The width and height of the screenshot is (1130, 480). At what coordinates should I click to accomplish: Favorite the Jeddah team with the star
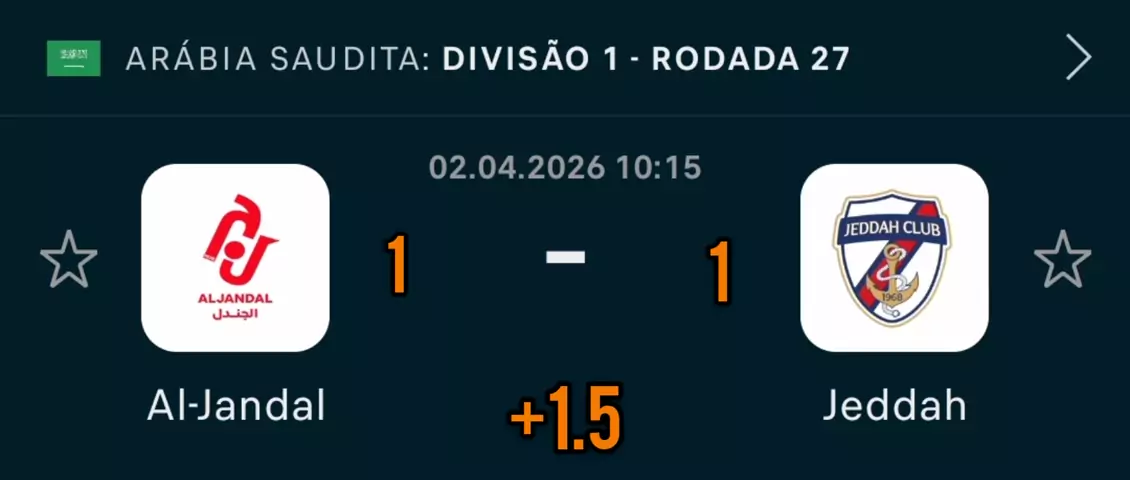point(1062,259)
